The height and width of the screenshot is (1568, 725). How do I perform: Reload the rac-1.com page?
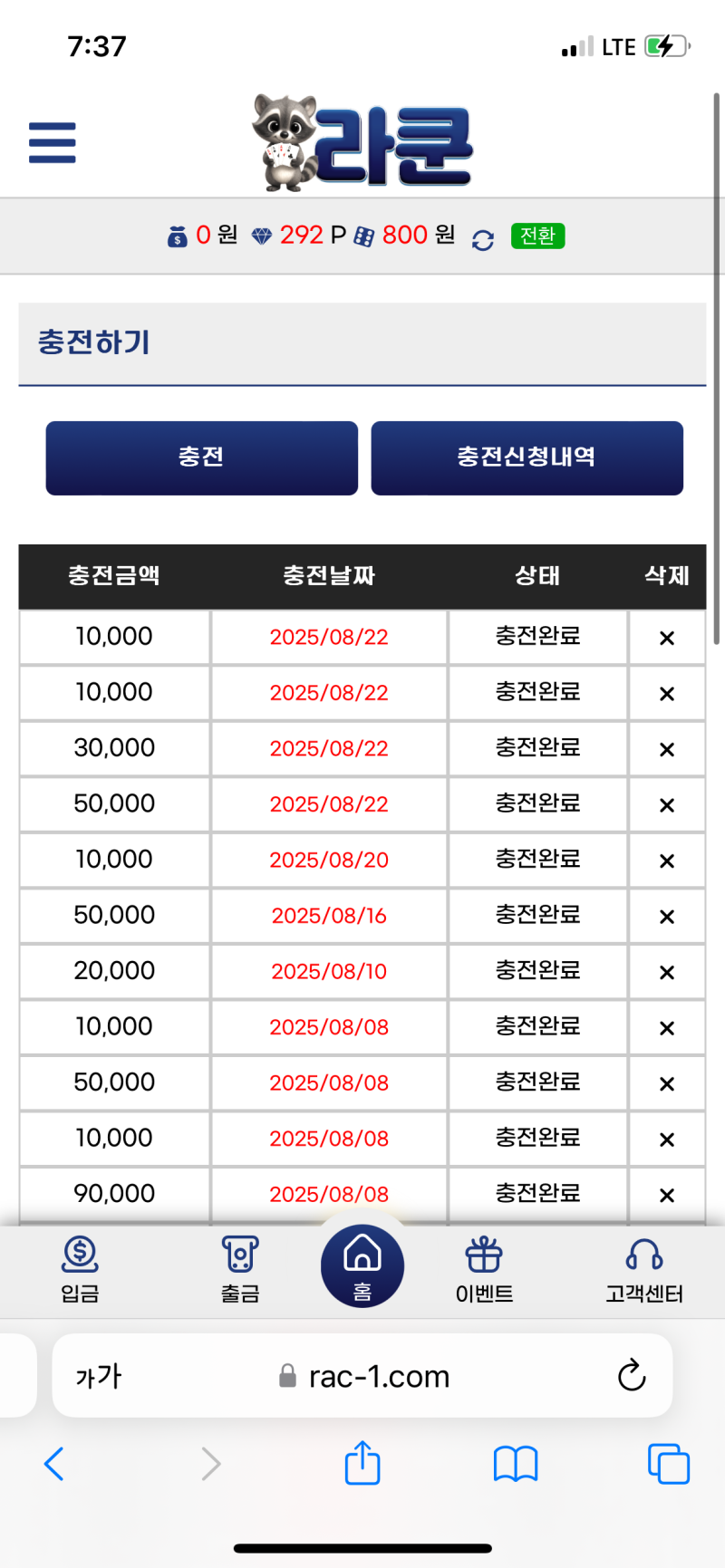pyautogui.click(x=631, y=1376)
